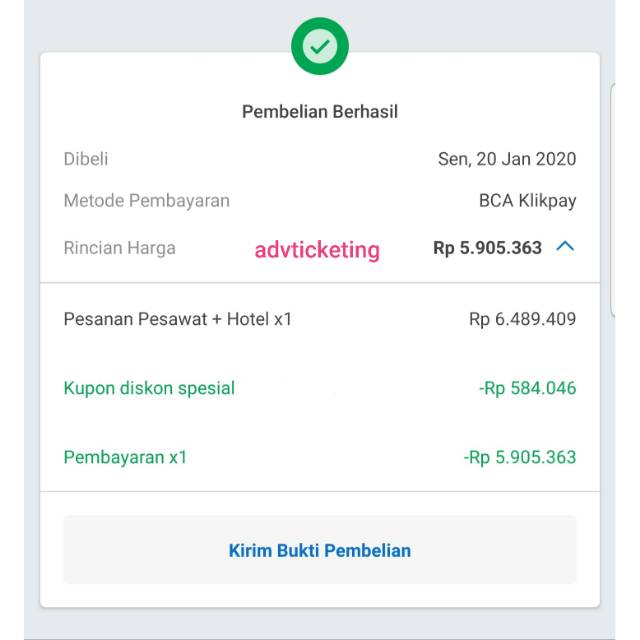Tap Kirim Bukti Pembelian button

(320, 550)
